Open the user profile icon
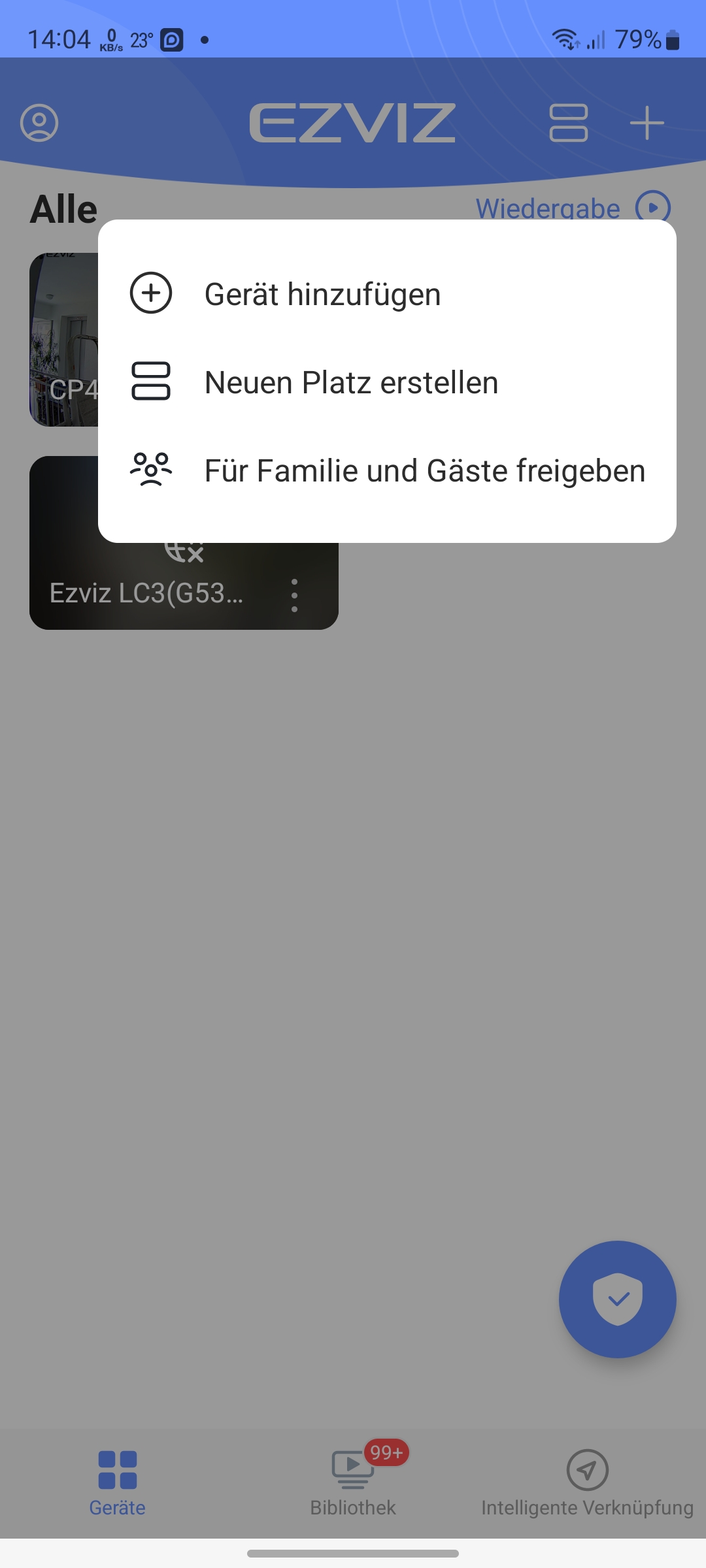Viewport: 706px width, 1568px height. (39, 123)
